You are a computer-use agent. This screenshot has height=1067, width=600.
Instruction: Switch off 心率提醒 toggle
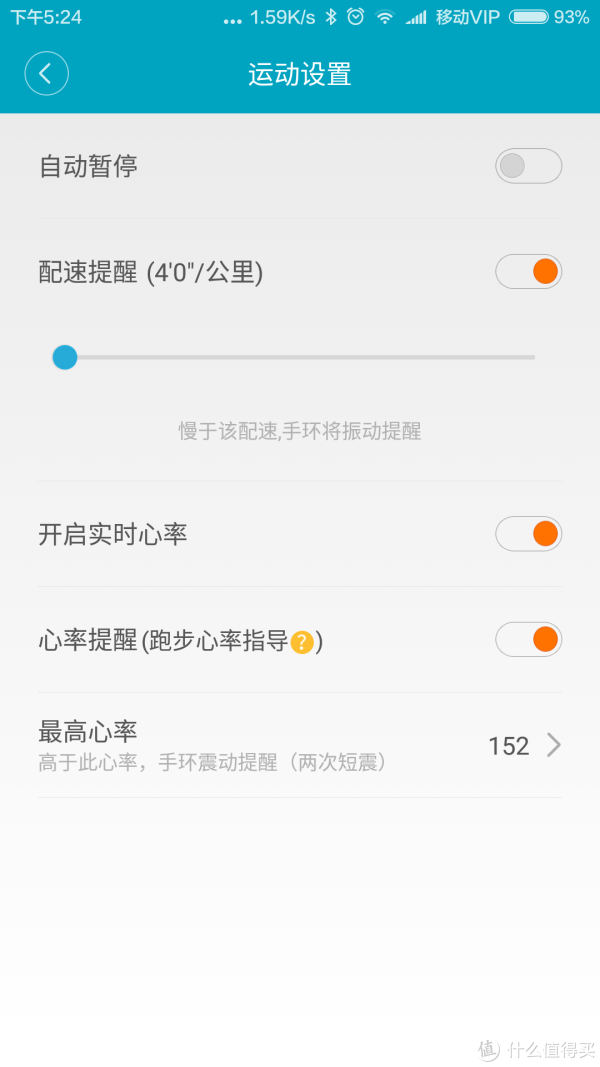click(x=529, y=640)
